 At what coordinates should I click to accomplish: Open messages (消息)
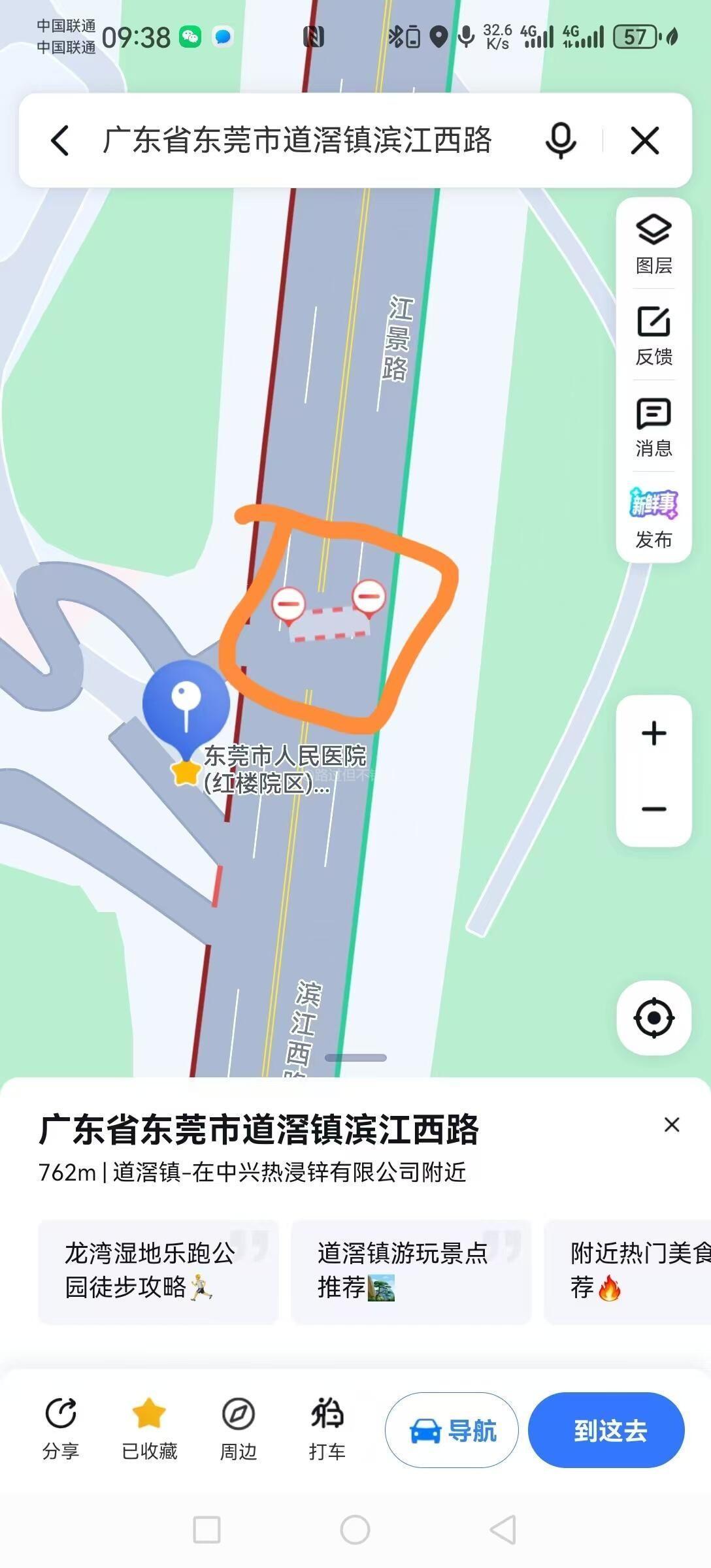pyautogui.click(x=653, y=427)
